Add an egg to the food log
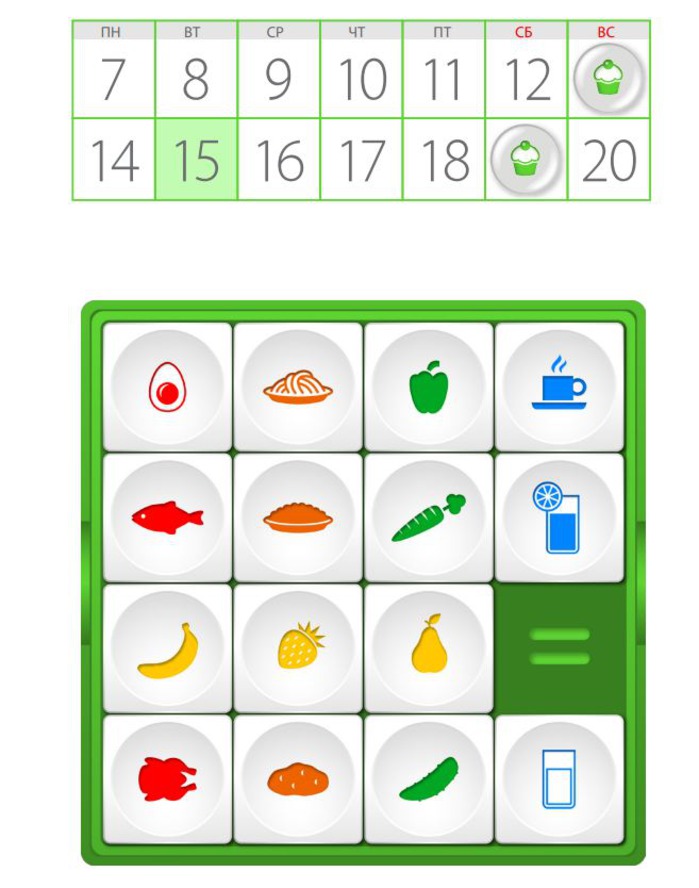 167,387
